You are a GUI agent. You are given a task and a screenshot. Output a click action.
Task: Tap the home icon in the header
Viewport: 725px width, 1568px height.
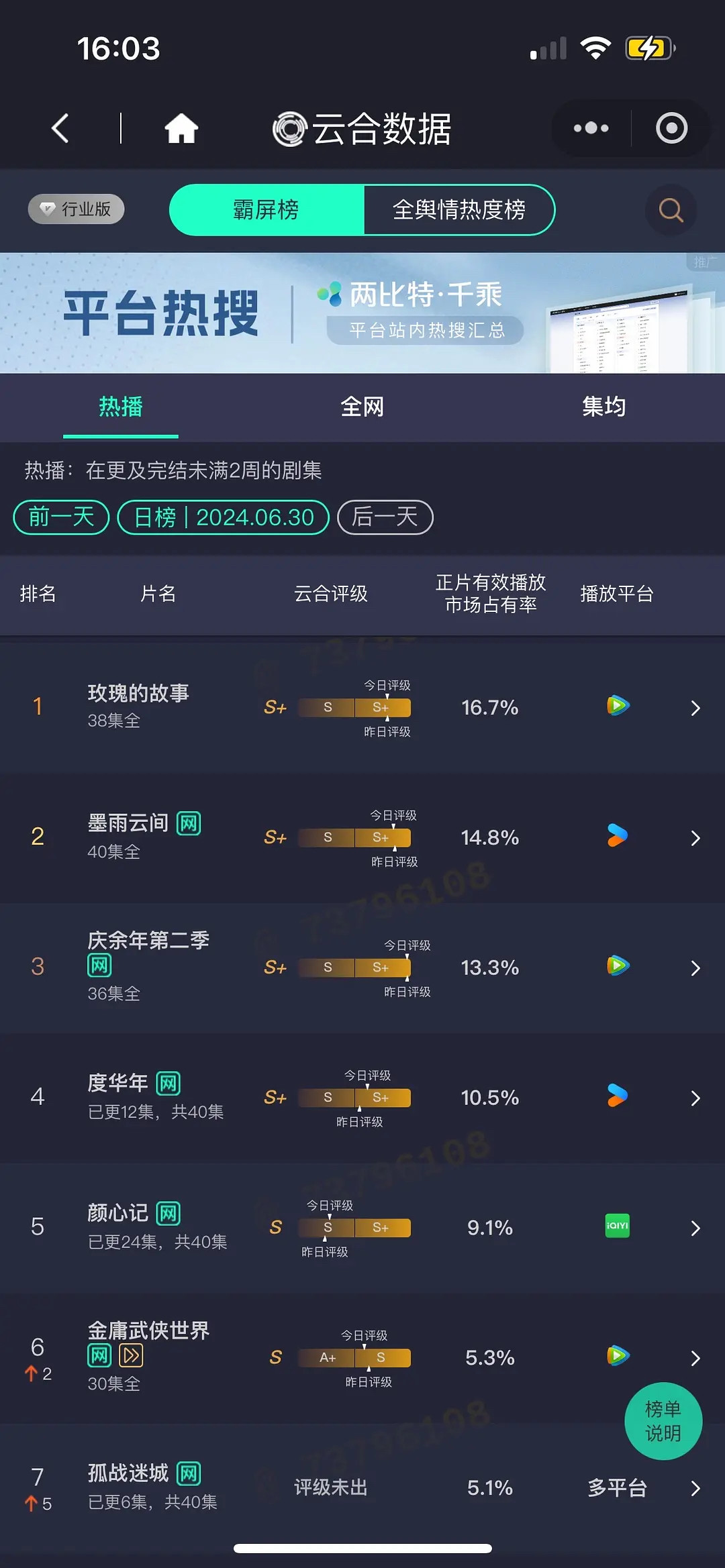181,128
